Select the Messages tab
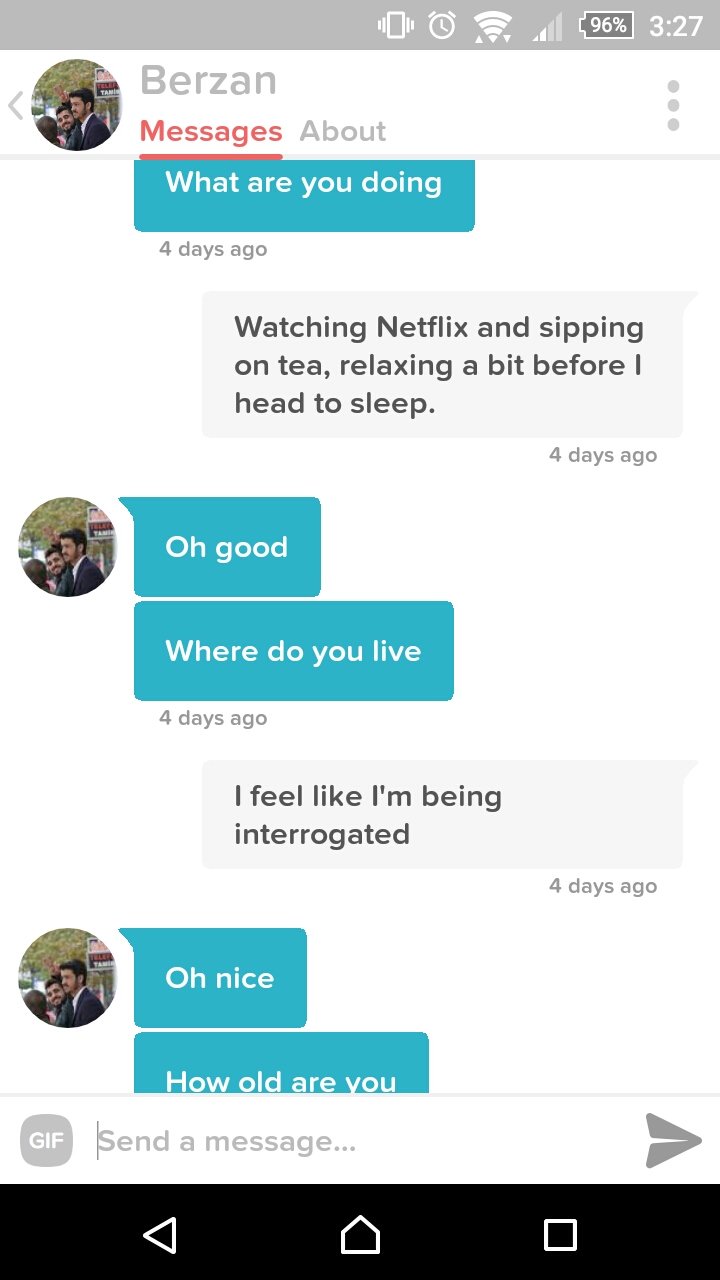The height and width of the screenshot is (1280, 720). click(x=211, y=131)
